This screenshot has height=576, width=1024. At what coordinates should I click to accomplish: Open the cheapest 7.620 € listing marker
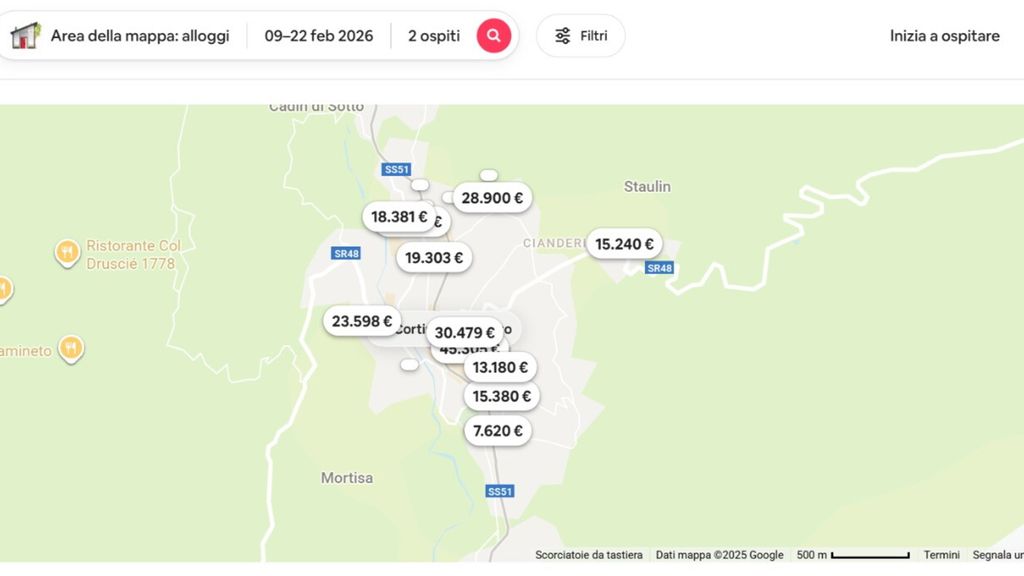coord(497,431)
